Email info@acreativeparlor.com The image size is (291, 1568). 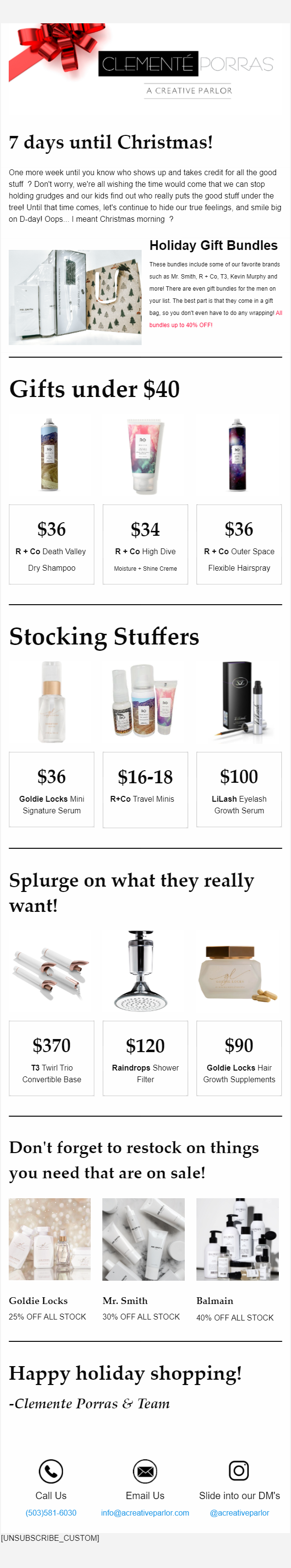coord(145,1512)
